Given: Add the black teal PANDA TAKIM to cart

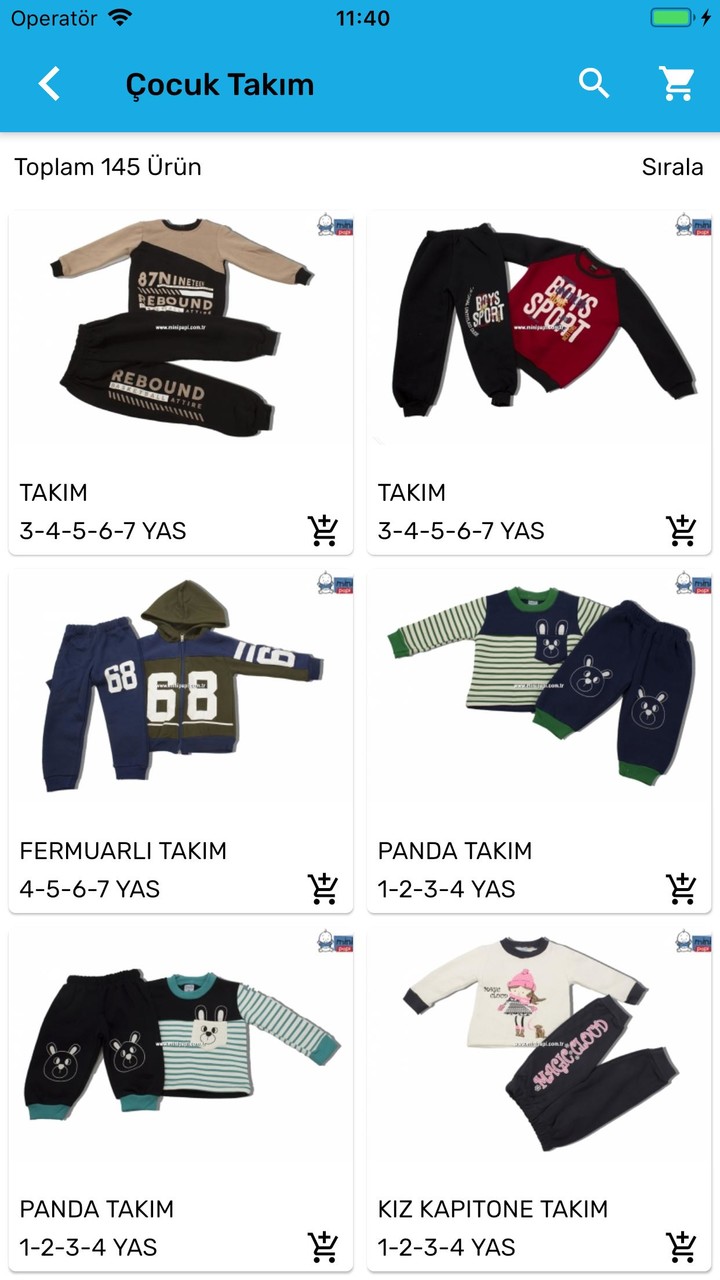Looking at the screenshot, I should point(323,1246).
